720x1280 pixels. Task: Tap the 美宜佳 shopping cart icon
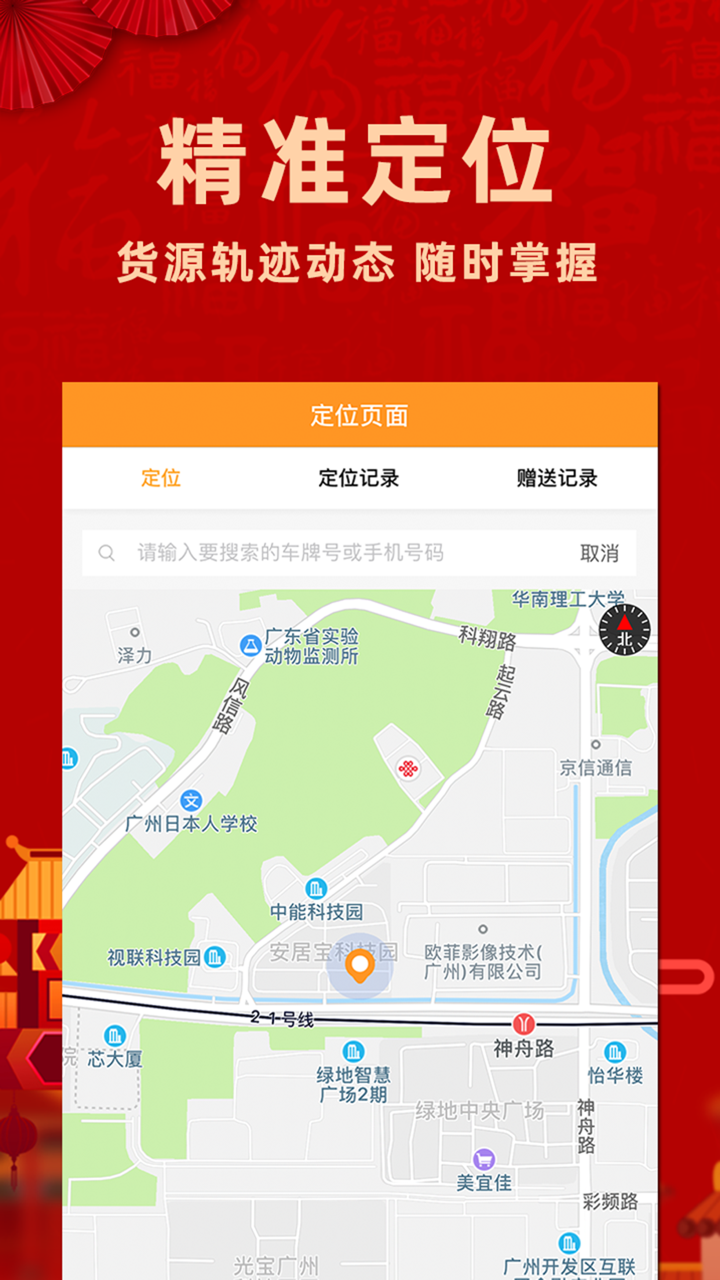(482, 1157)
